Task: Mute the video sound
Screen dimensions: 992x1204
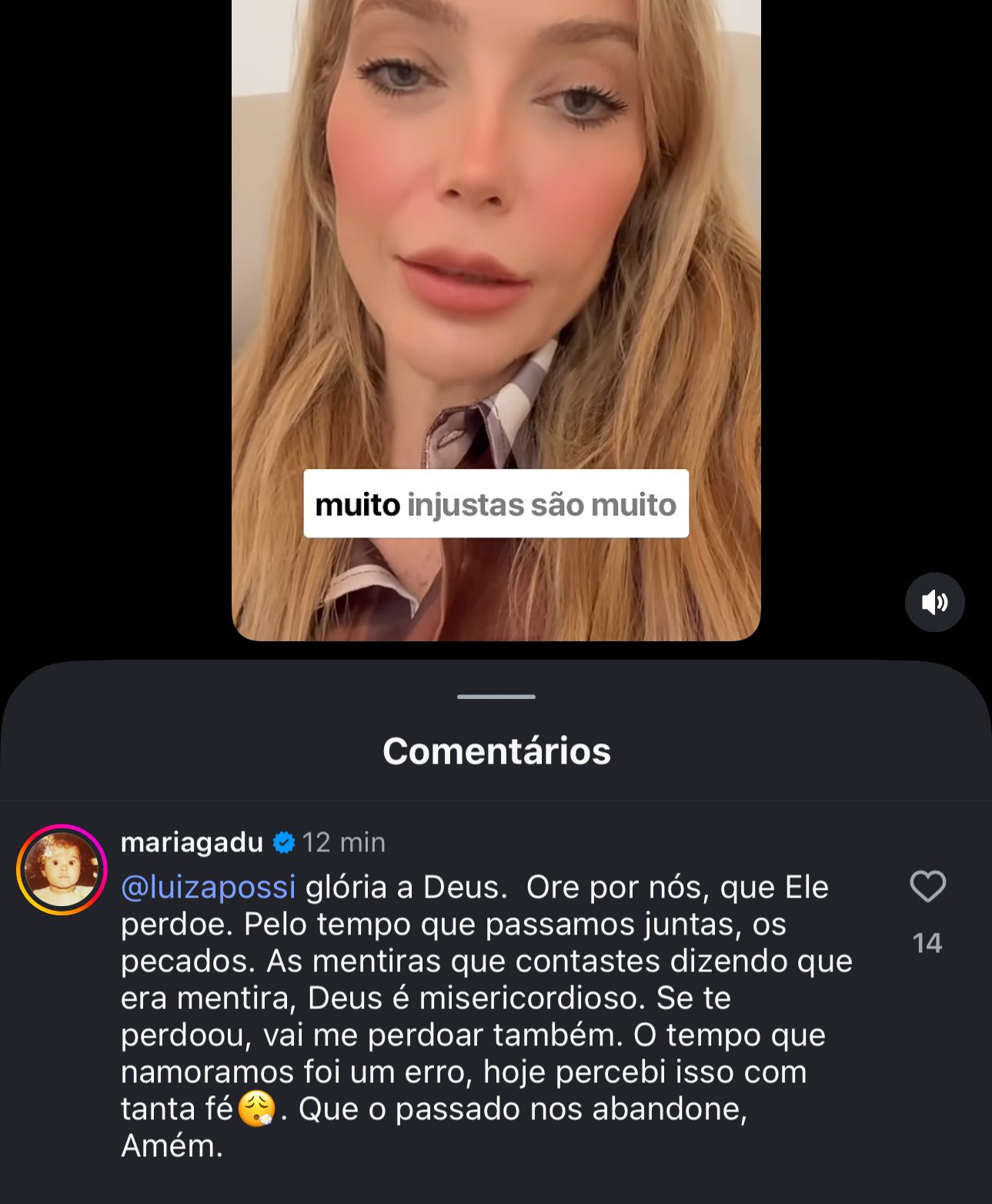Action: 934,602
